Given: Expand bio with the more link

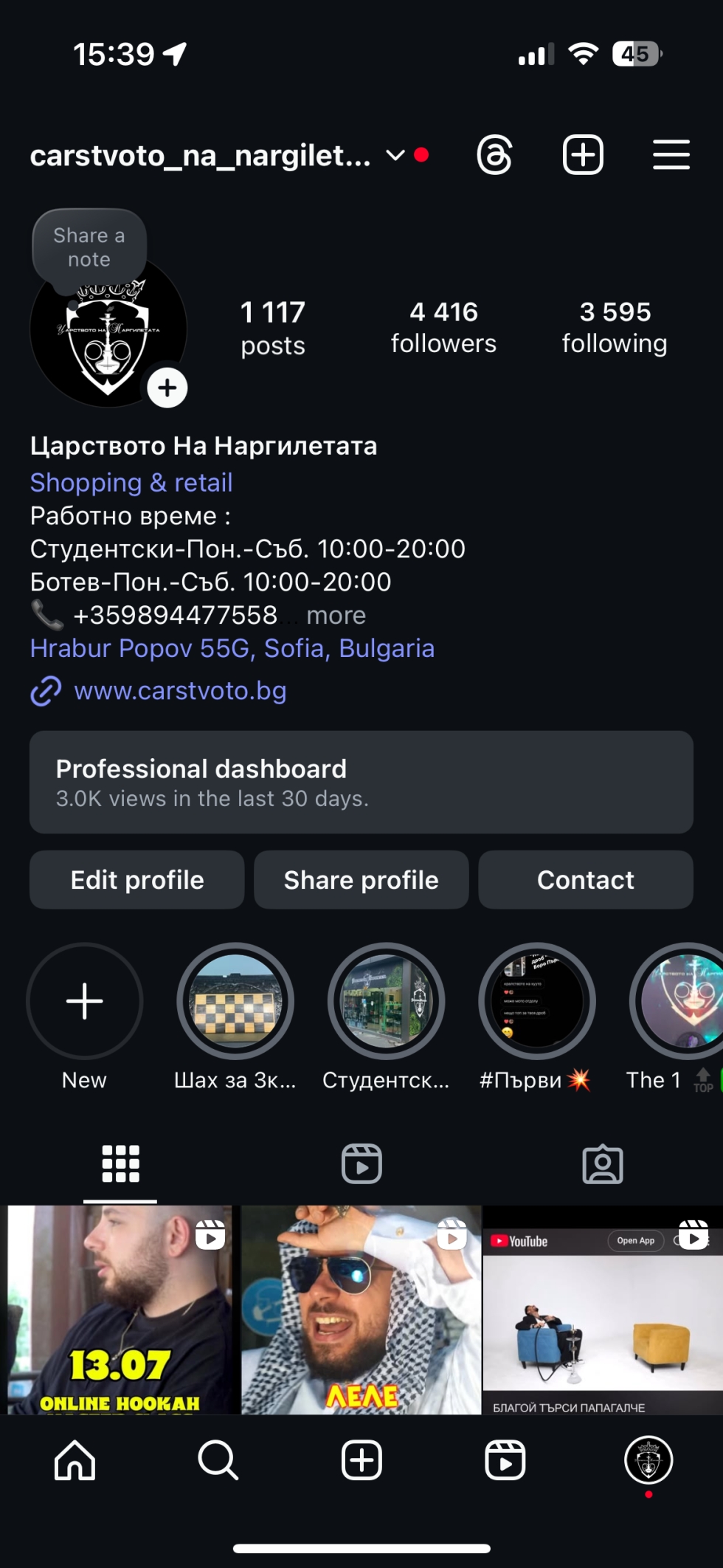Looking at the screenshot, I should (x=336, y=615).
